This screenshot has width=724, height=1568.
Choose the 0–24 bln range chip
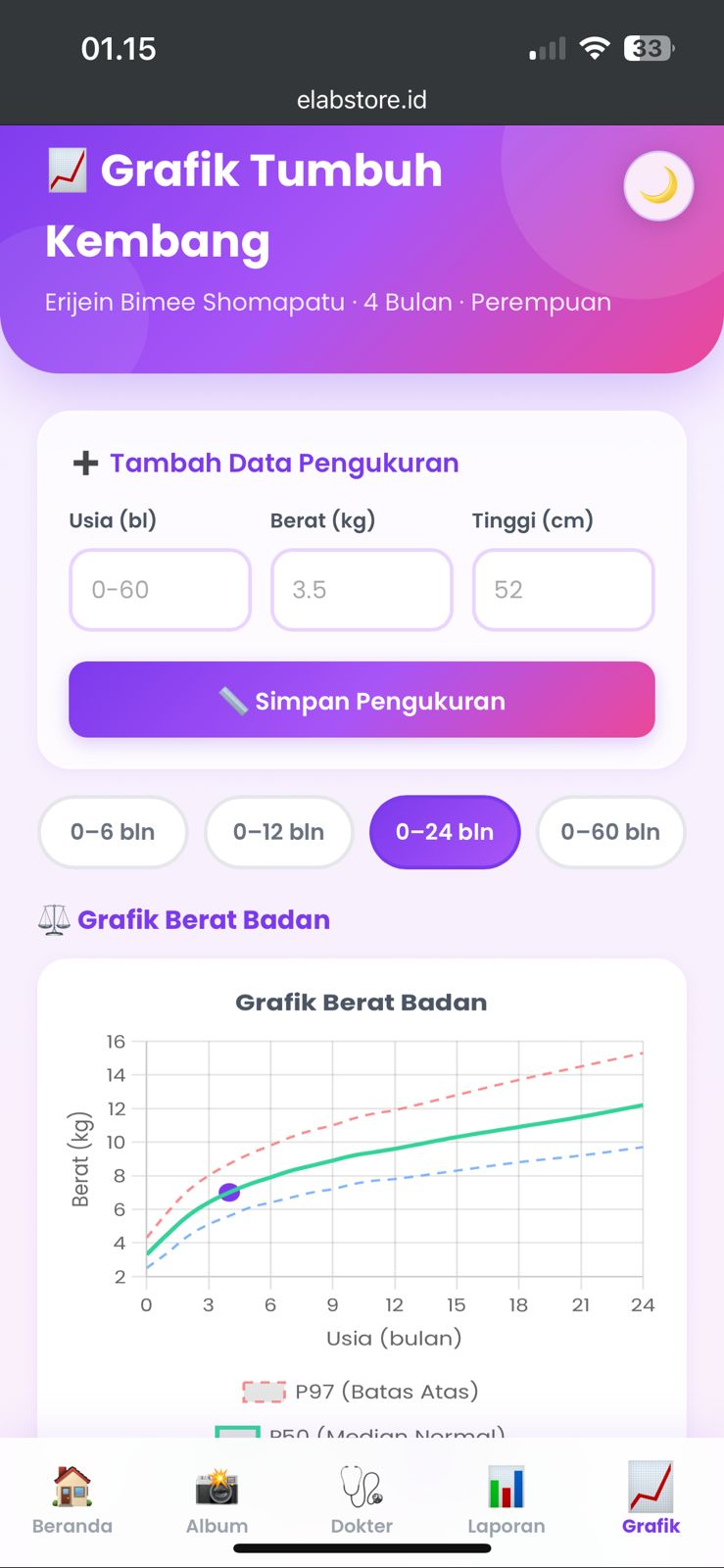(x=445, y=832)
